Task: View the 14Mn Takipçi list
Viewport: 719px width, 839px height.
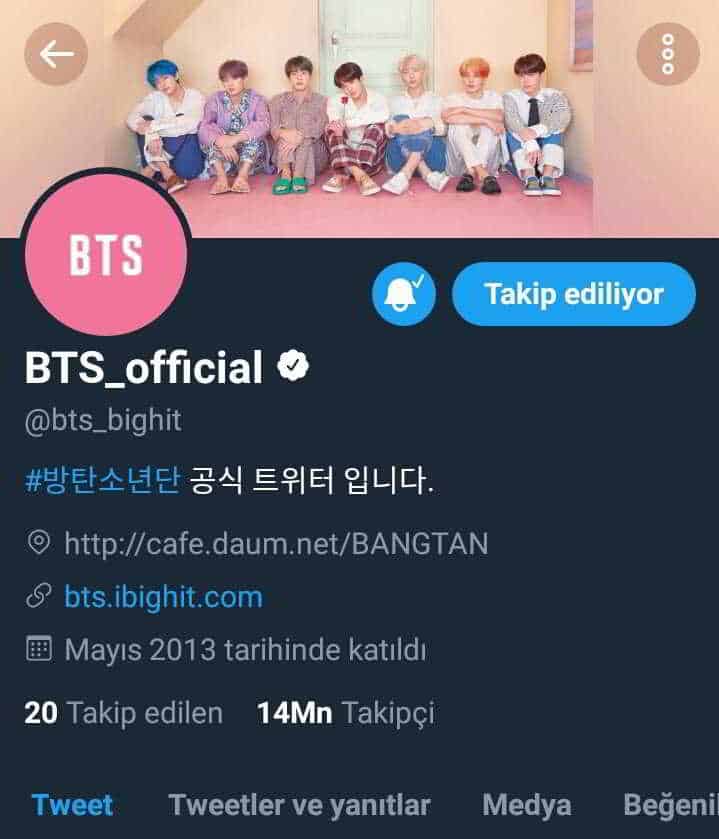Action: click(345, 713)
